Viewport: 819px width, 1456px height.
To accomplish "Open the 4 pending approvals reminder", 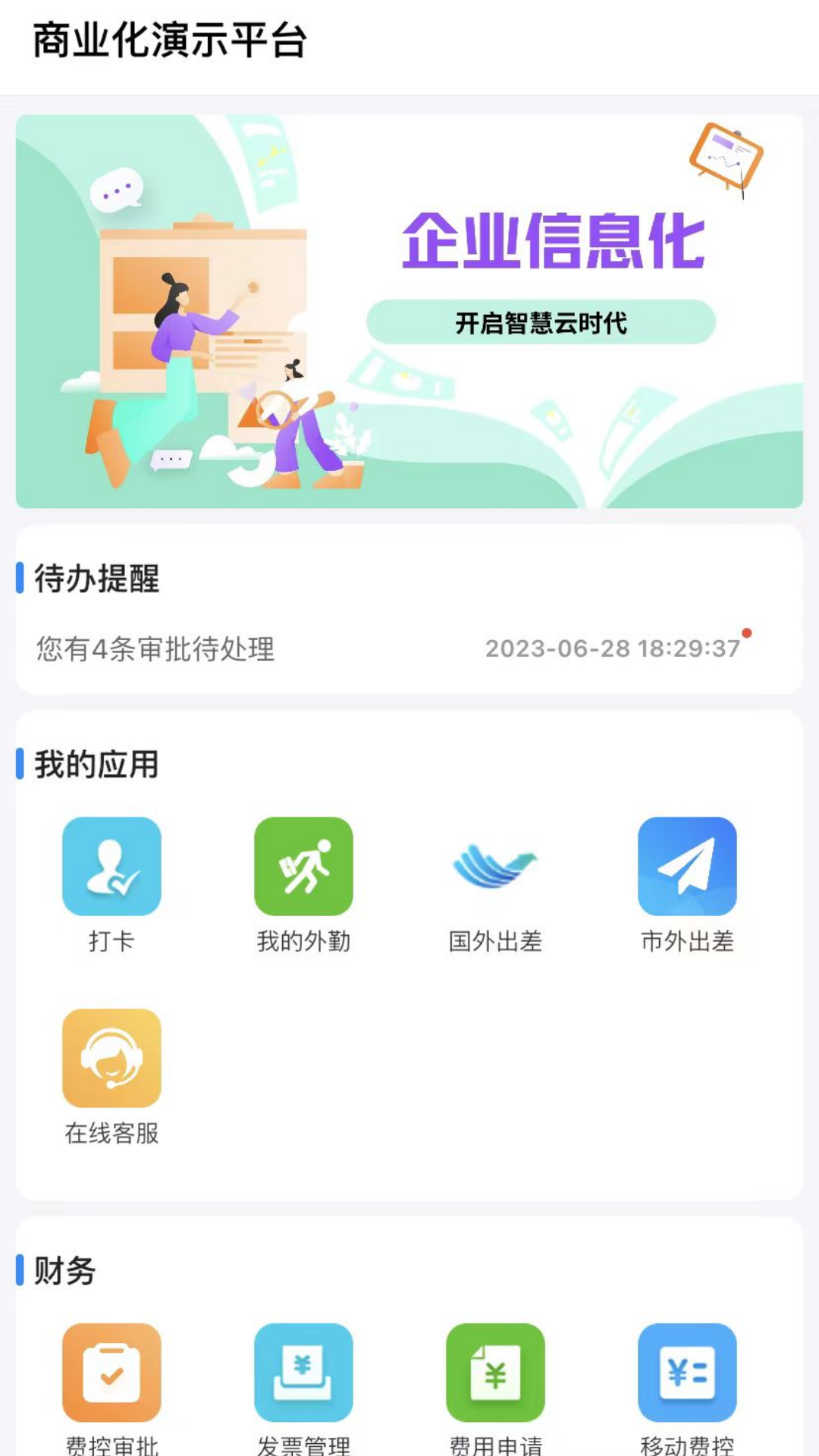I will (x=387, y=648).
